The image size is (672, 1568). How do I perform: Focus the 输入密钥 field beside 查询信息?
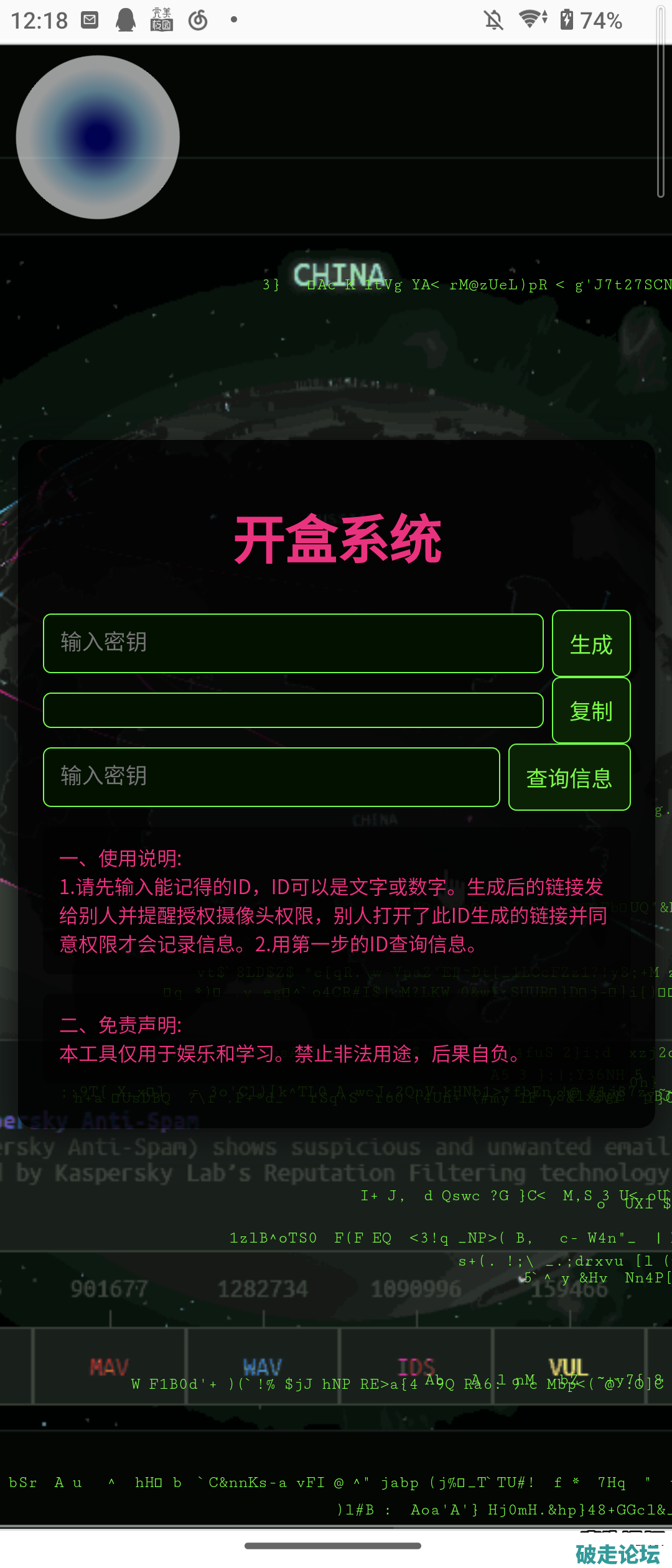(x=271, y=777)
